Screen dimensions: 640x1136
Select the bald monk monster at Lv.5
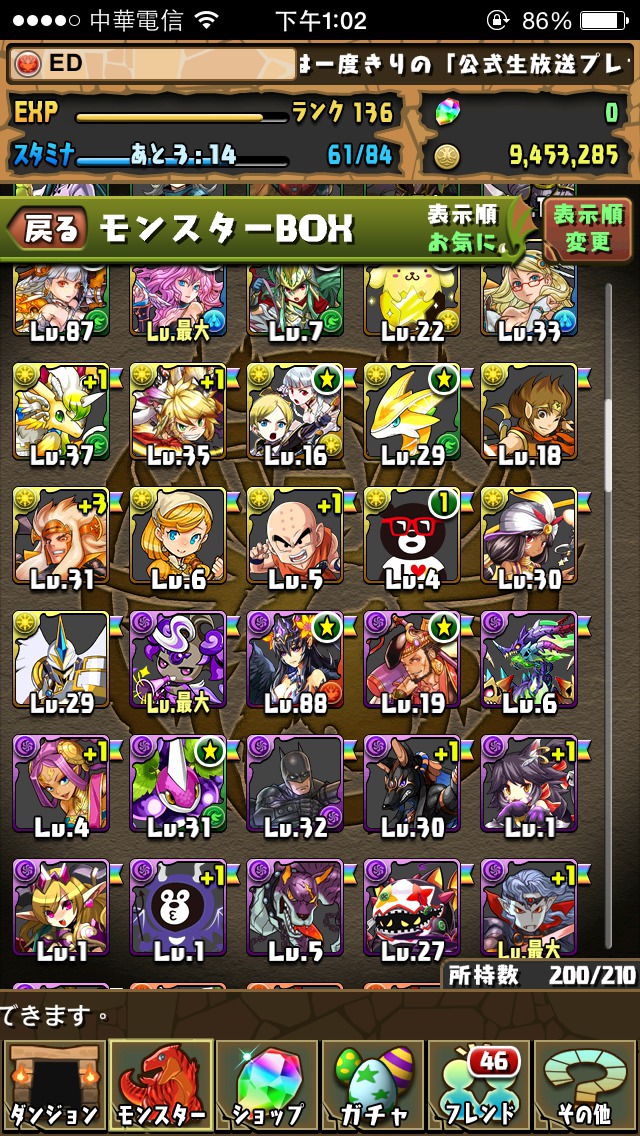[295, 536]
